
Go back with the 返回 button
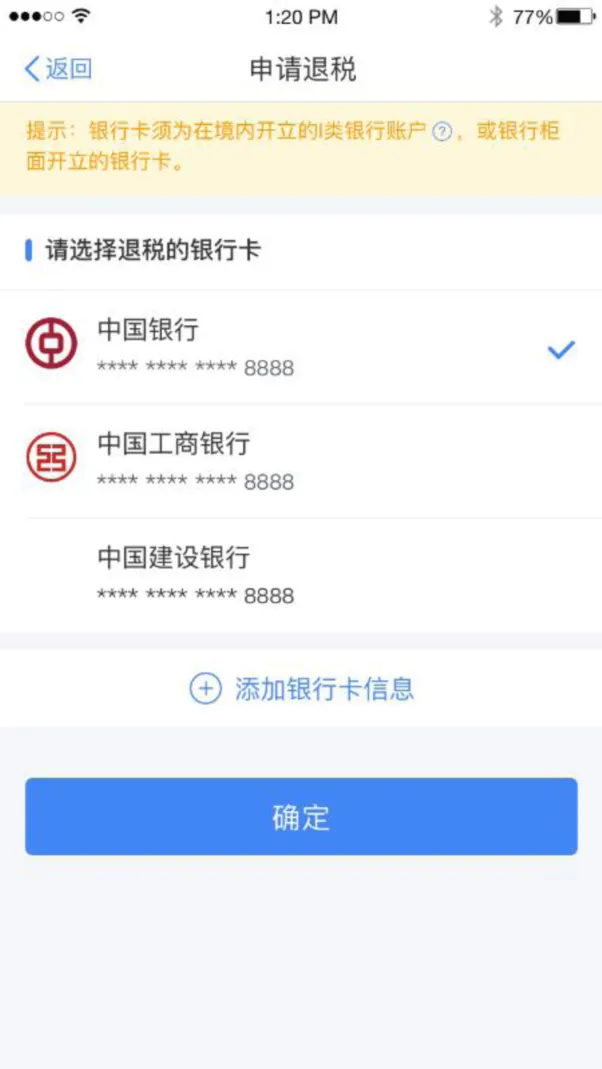click(58, 69)
